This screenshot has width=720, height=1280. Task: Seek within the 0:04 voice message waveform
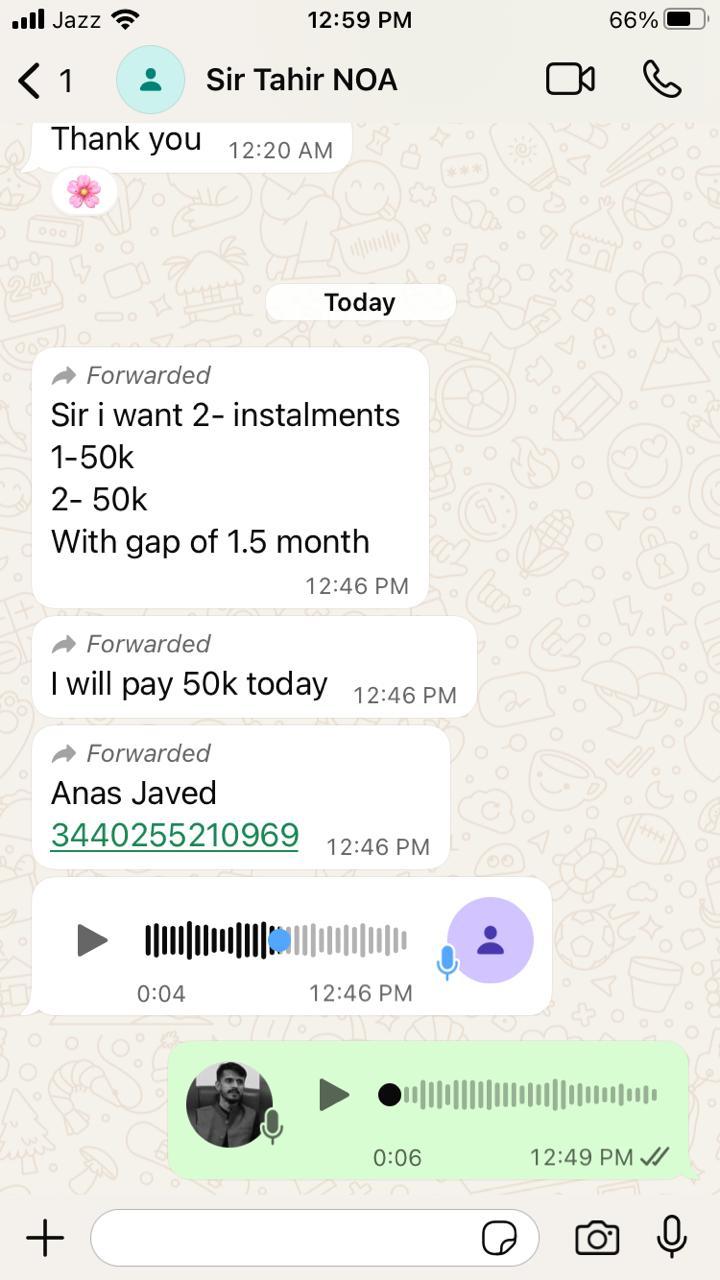[276, 940]
